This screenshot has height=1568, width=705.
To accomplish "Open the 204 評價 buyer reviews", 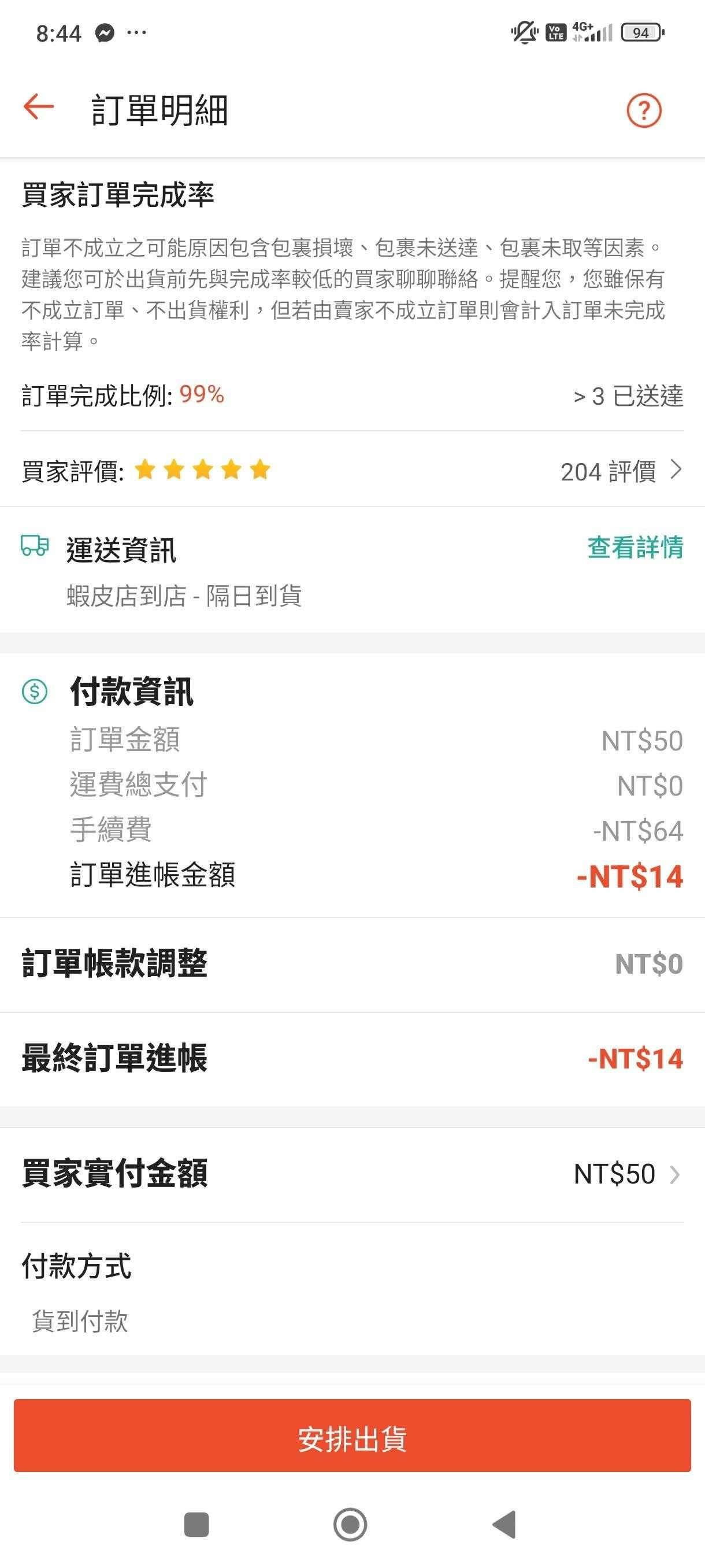I will (621, 471).
